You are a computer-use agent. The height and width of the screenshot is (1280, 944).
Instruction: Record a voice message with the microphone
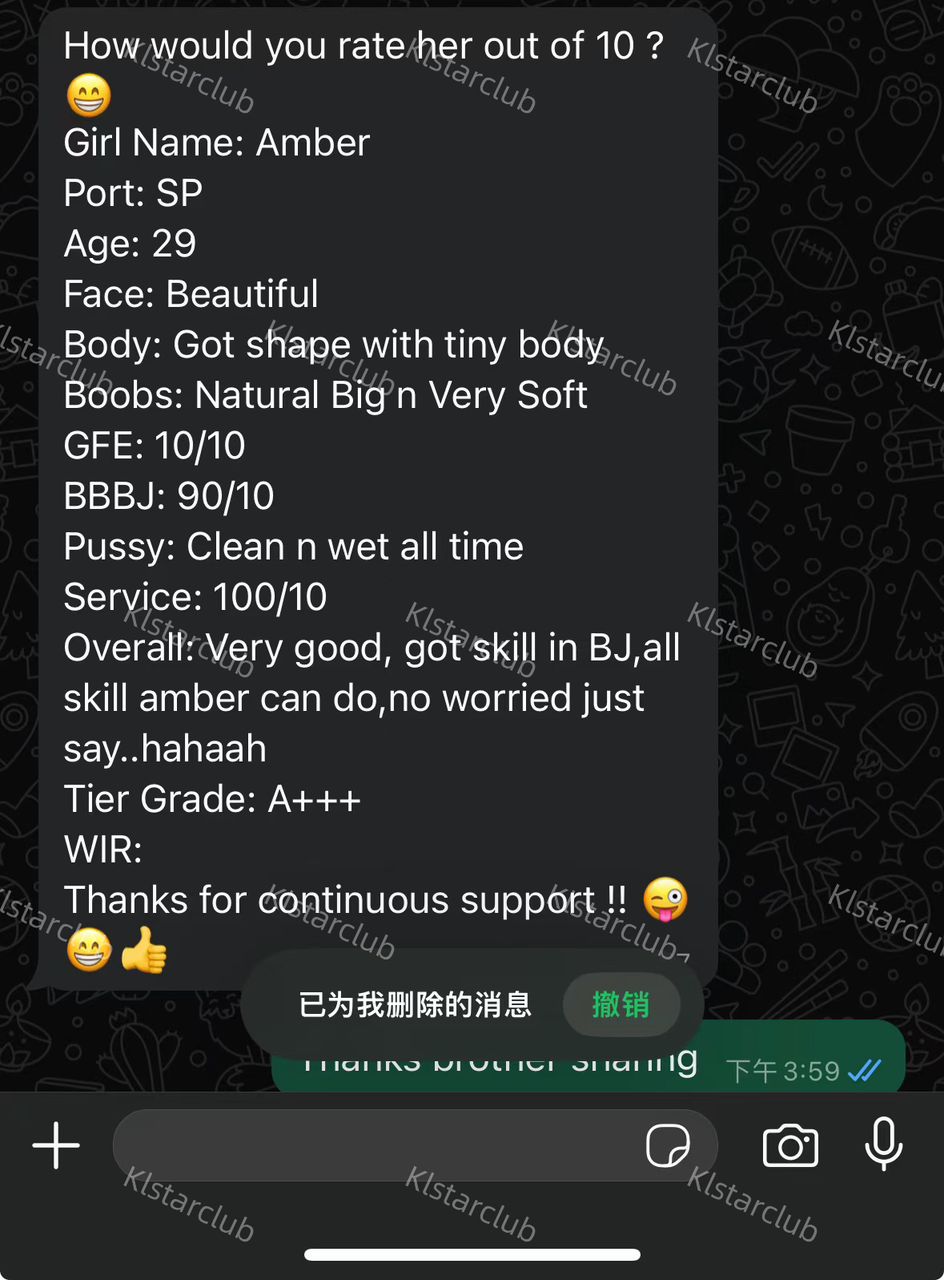(884, 1144)
